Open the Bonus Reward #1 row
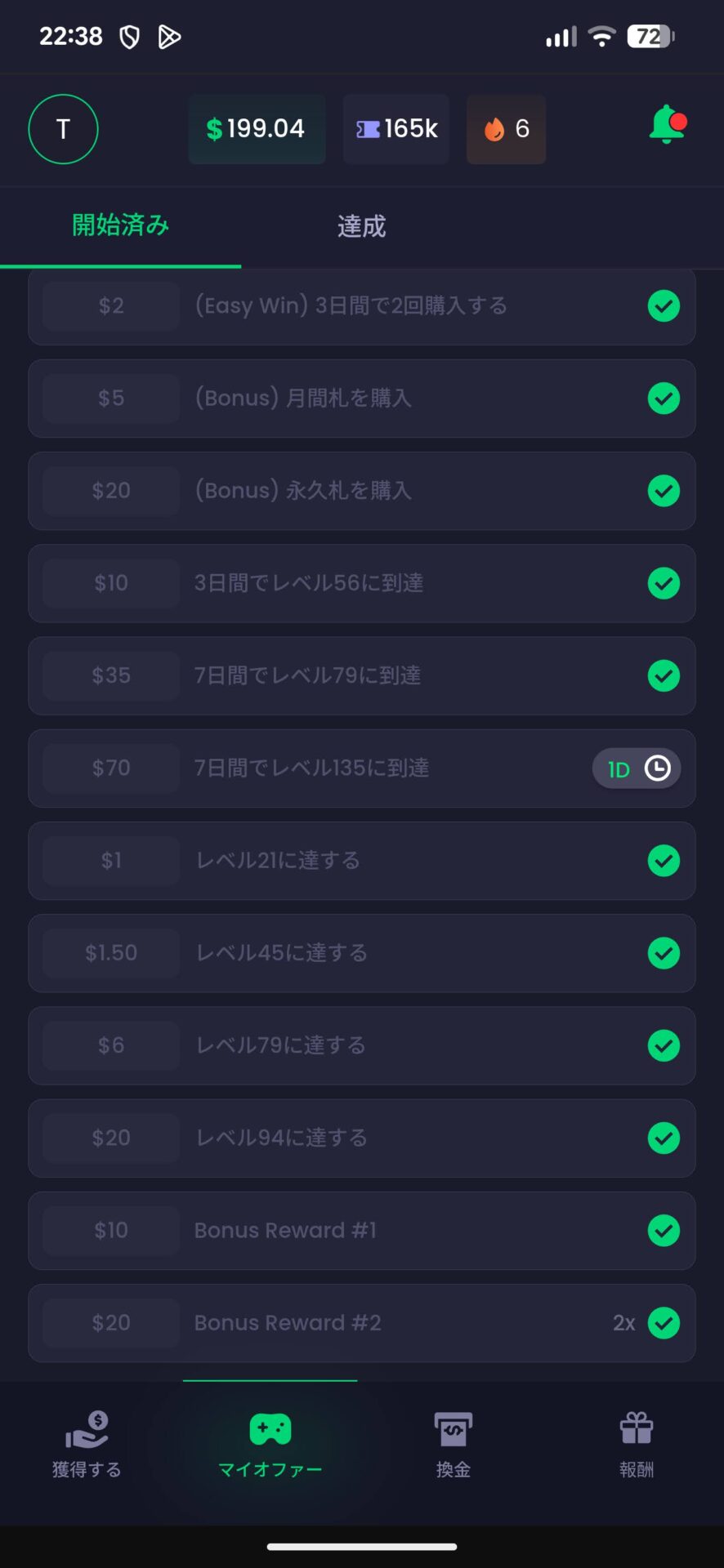 point(361,1231)
